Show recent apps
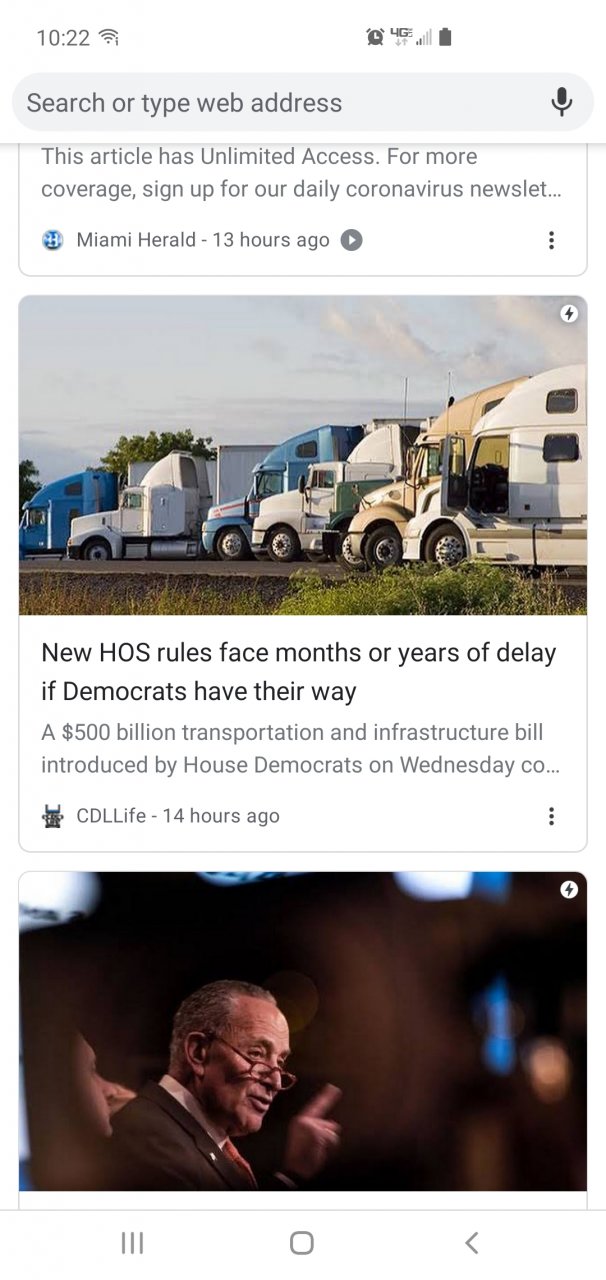This screenshot has height=1280, width=606. point(132,1243)
